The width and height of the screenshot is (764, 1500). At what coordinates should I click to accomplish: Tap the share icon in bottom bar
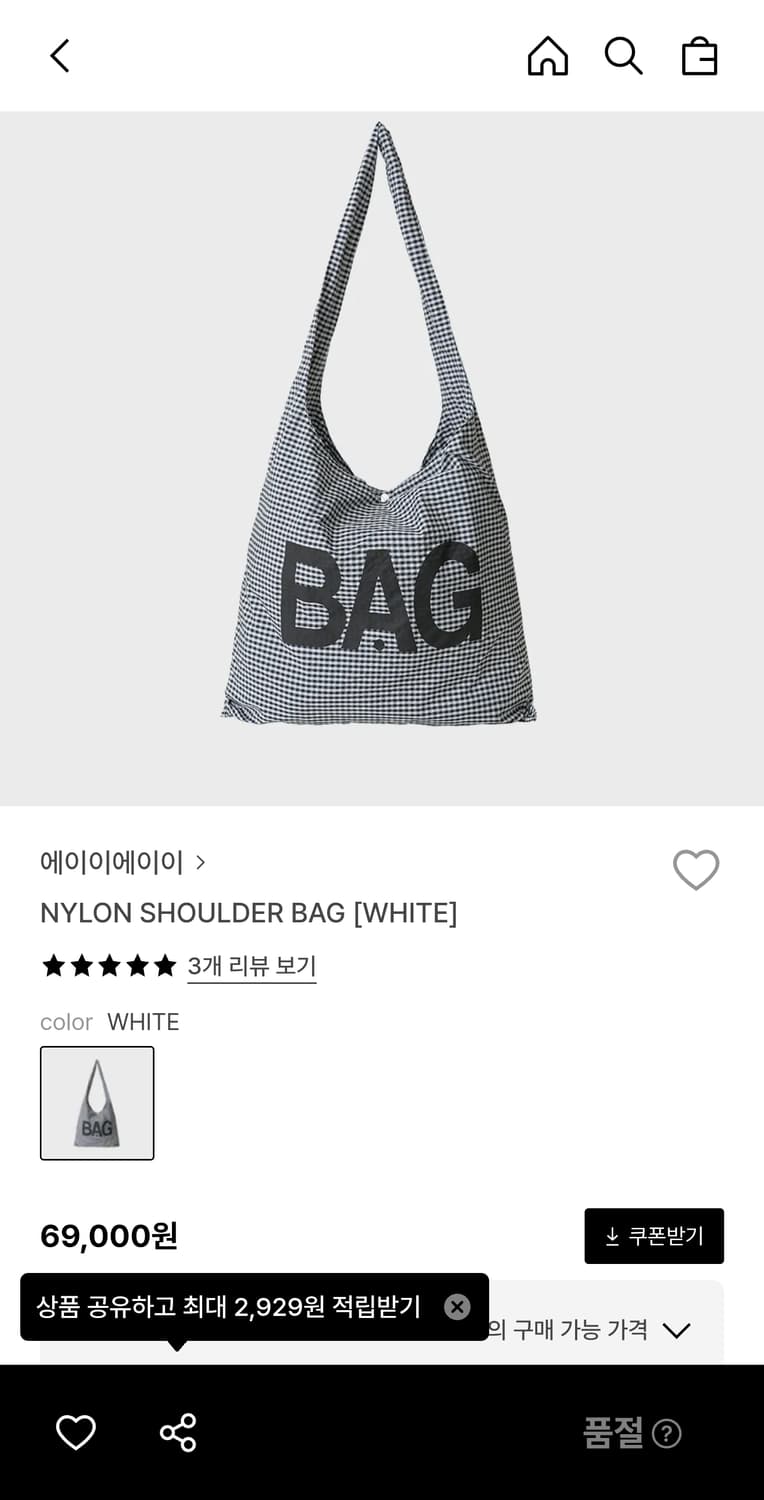(x=177, y=1432)
